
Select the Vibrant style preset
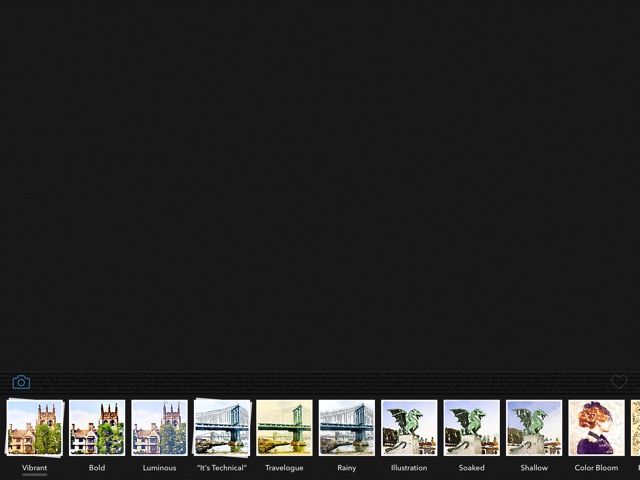click(x=35, y=428)
